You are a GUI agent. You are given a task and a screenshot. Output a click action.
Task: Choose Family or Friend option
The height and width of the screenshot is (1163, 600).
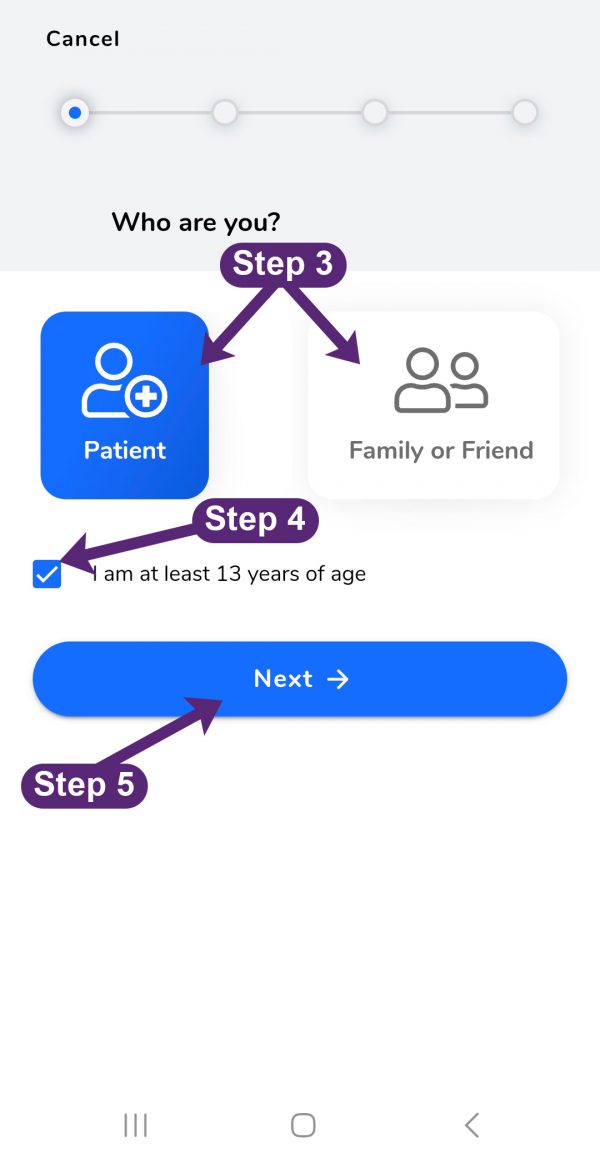tap(433, 405)
